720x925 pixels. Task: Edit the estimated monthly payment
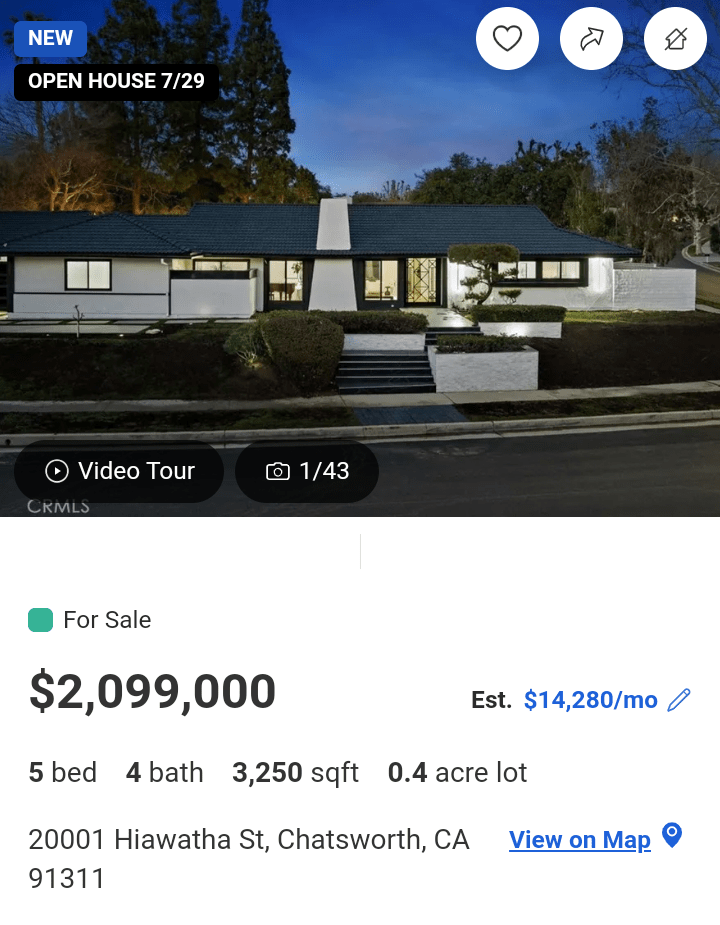tap(679, 700)
